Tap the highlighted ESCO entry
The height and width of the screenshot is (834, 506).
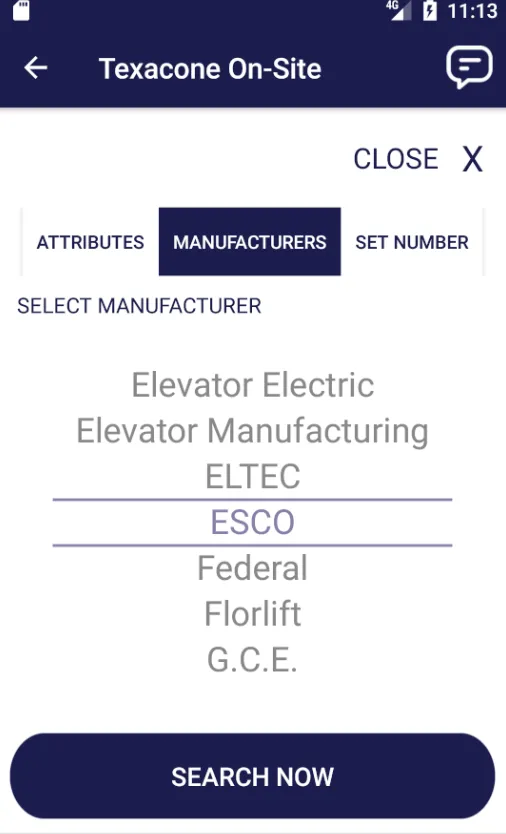[253, 522]
